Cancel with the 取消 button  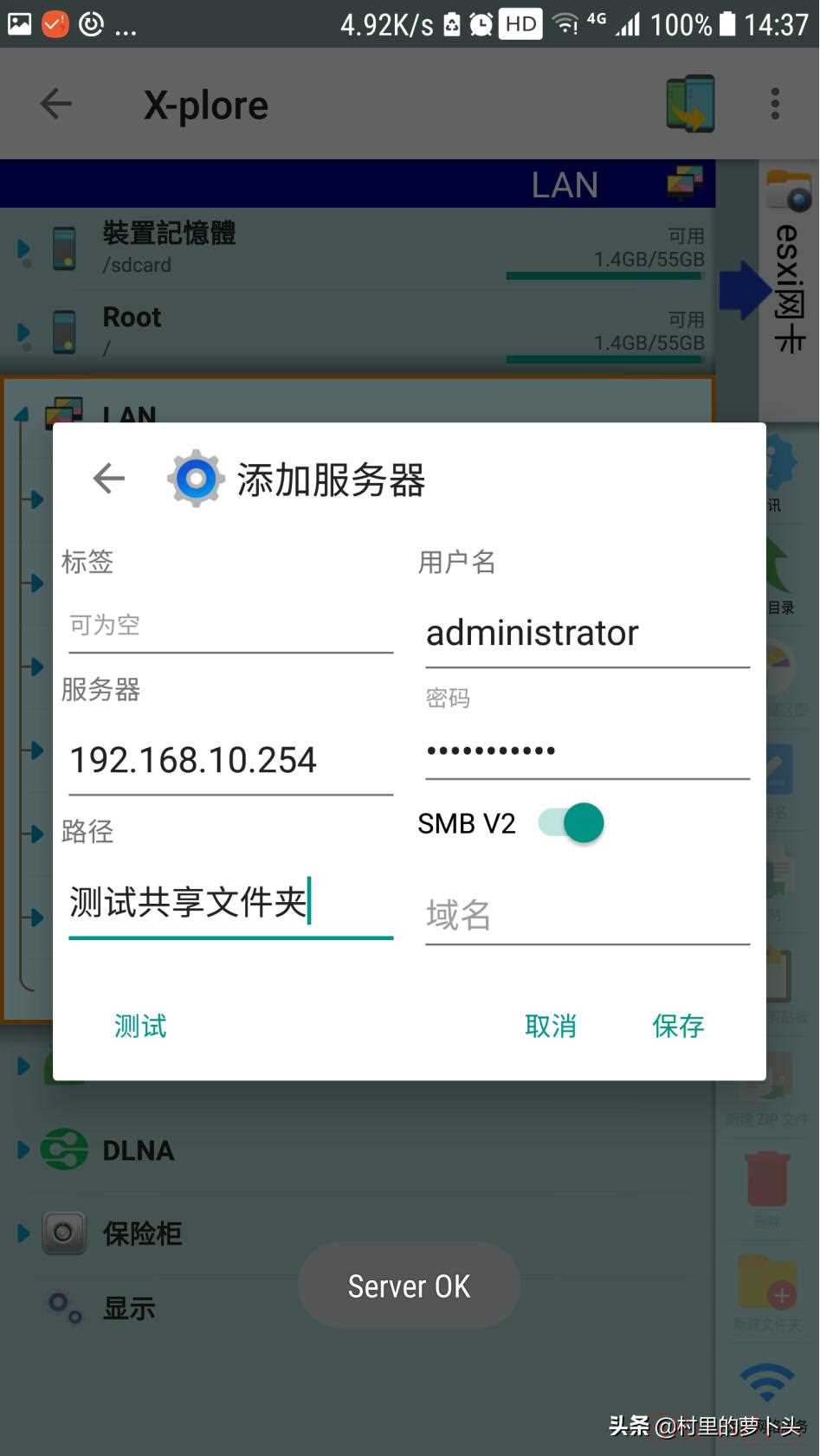pyautogui.click(x=551, y=1027)
